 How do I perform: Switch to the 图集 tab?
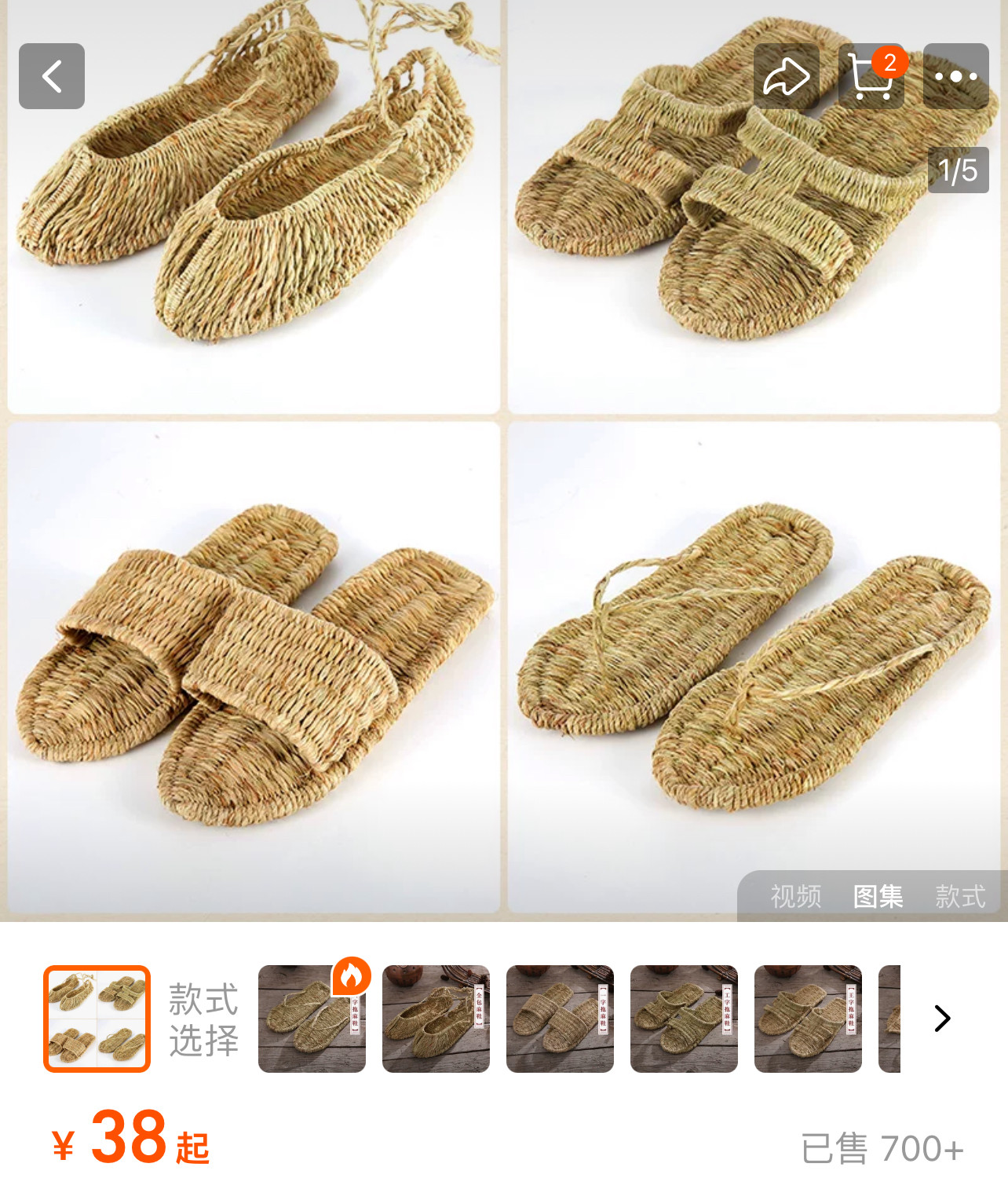point(878,896)
